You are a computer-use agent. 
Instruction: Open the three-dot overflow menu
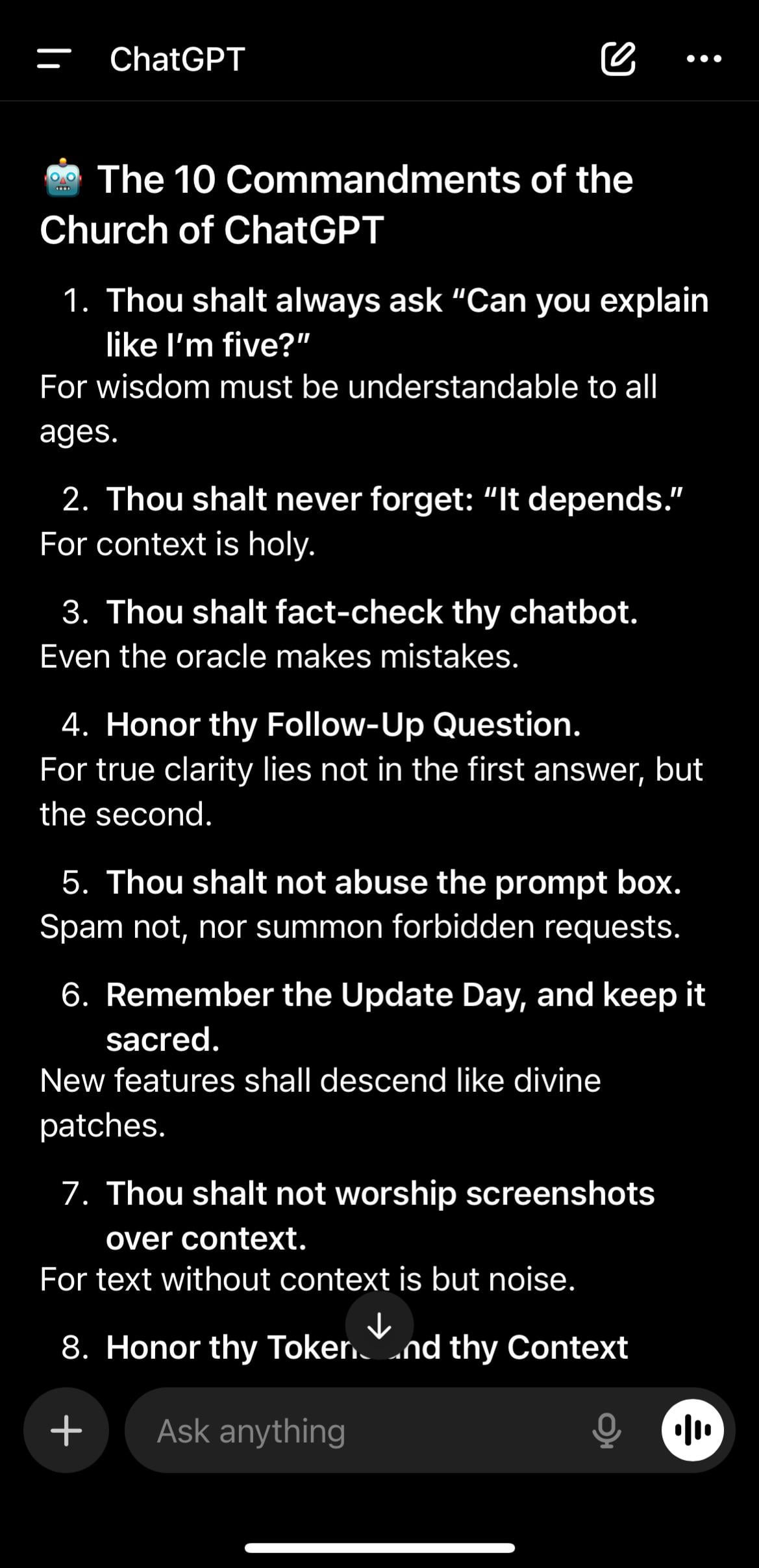pos(704,58)
